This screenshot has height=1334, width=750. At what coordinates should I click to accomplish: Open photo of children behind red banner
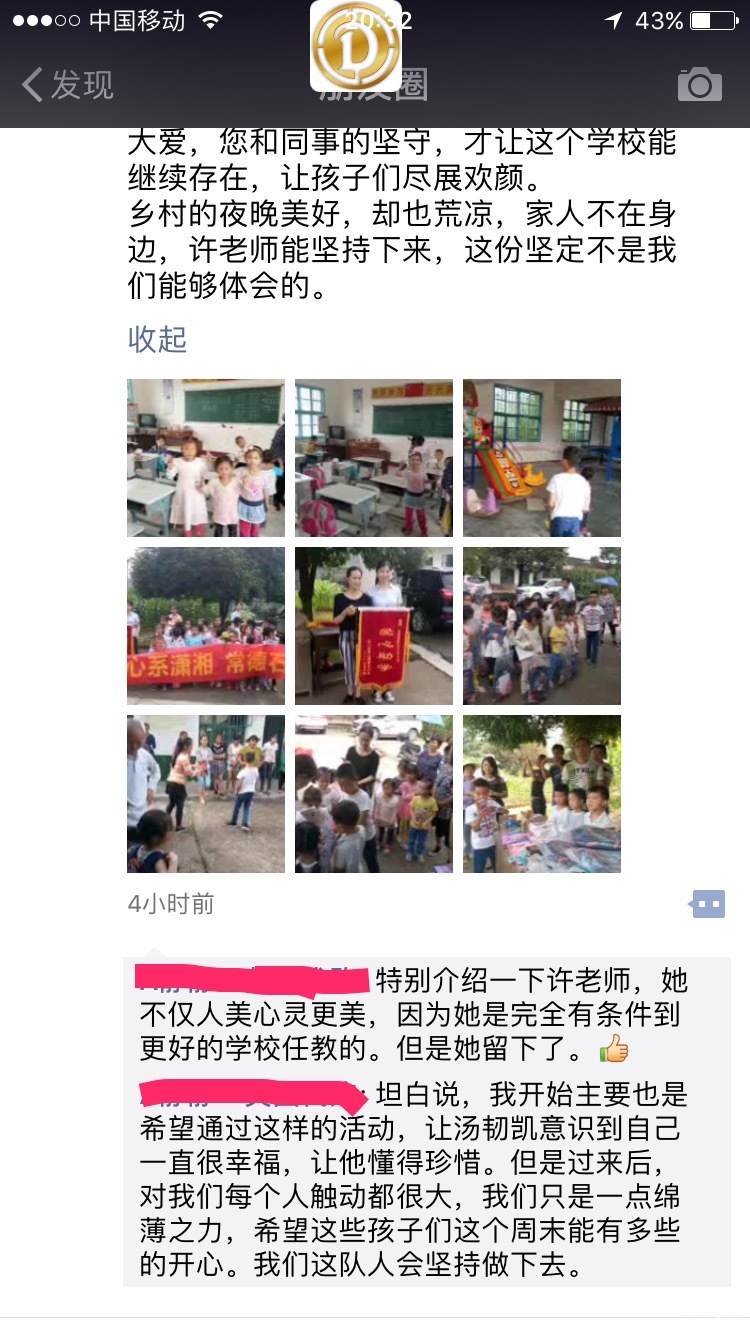click(205, 626)
